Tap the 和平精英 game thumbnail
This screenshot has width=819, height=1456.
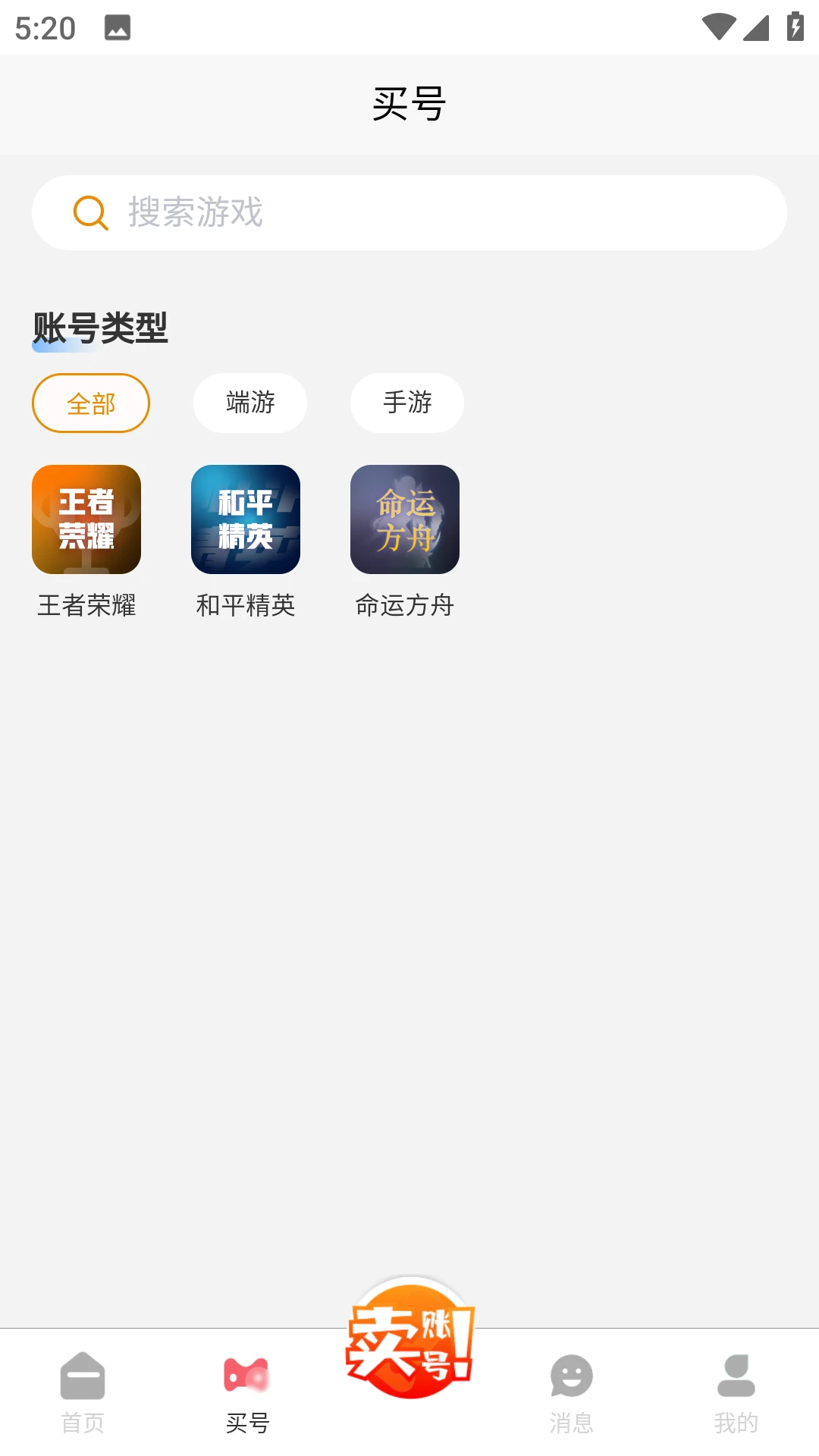click(245, 519)
